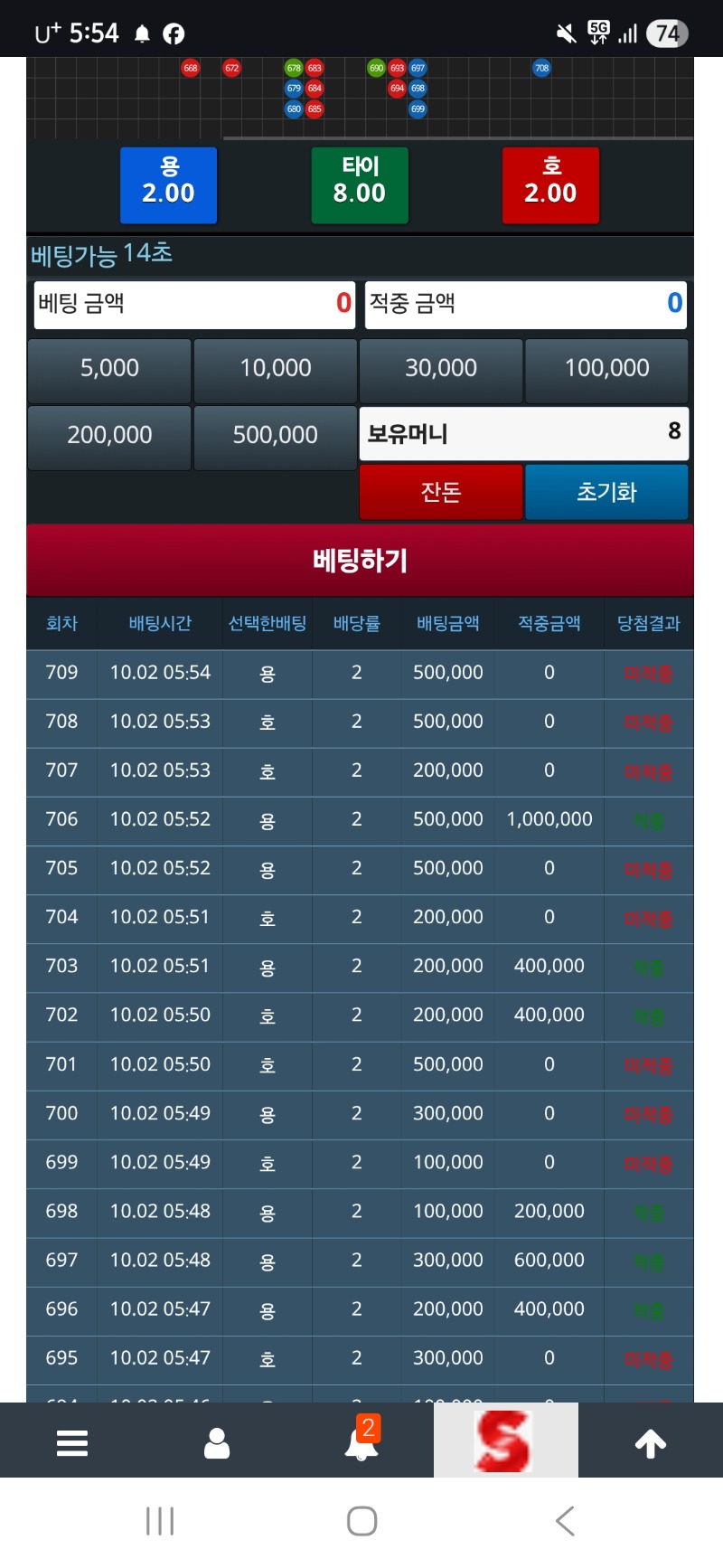Go back with the system back button
Image resolution: width=723 pixels, height=1568 pixels.
[x=565, y=1521]
